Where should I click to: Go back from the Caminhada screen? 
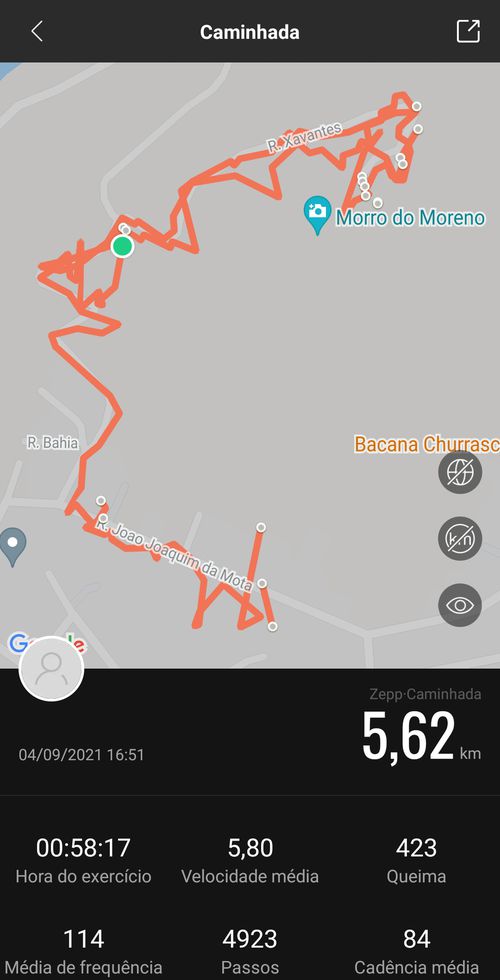[37, 31]
